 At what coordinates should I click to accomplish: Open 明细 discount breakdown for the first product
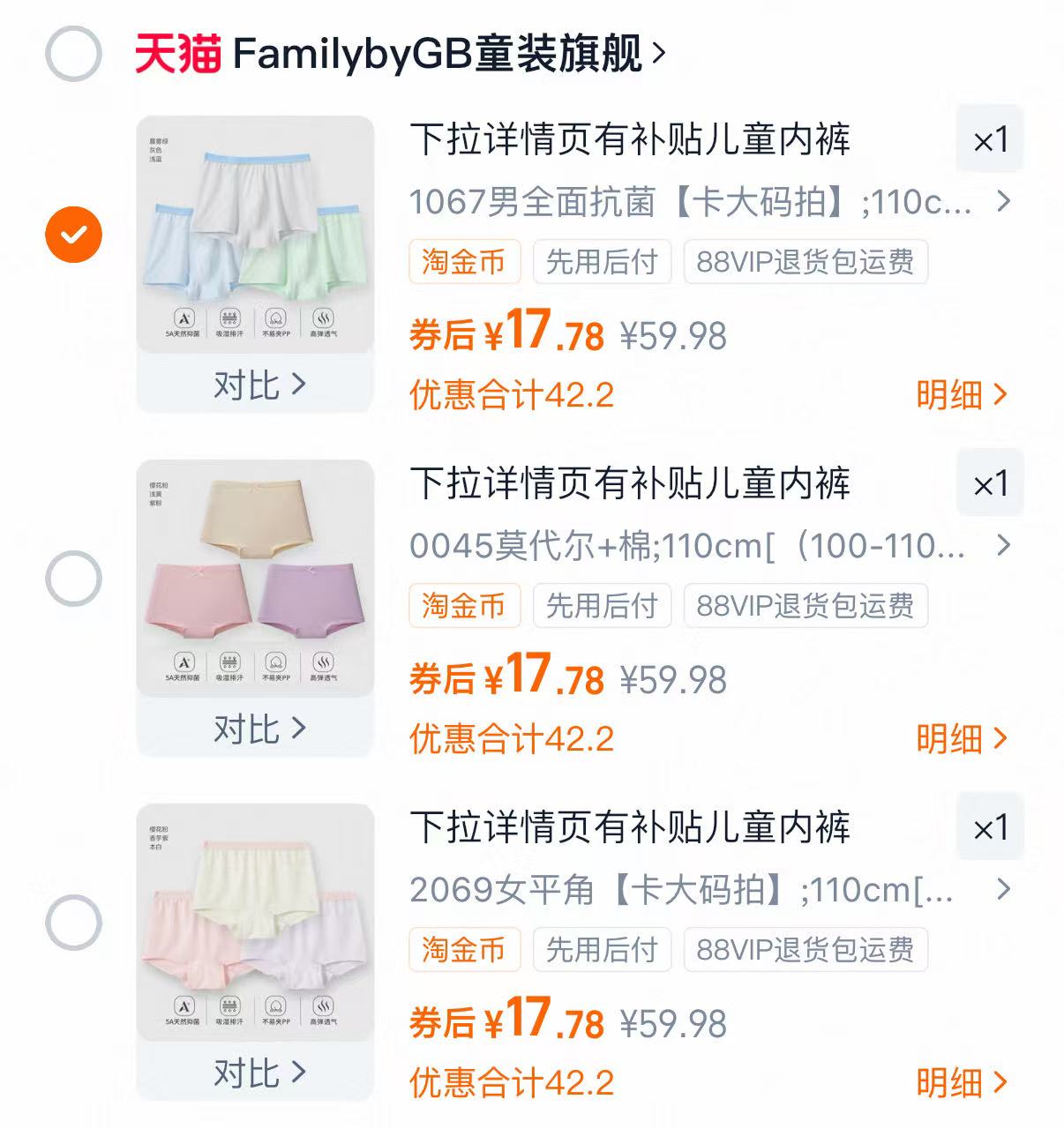tap(957, 396)
